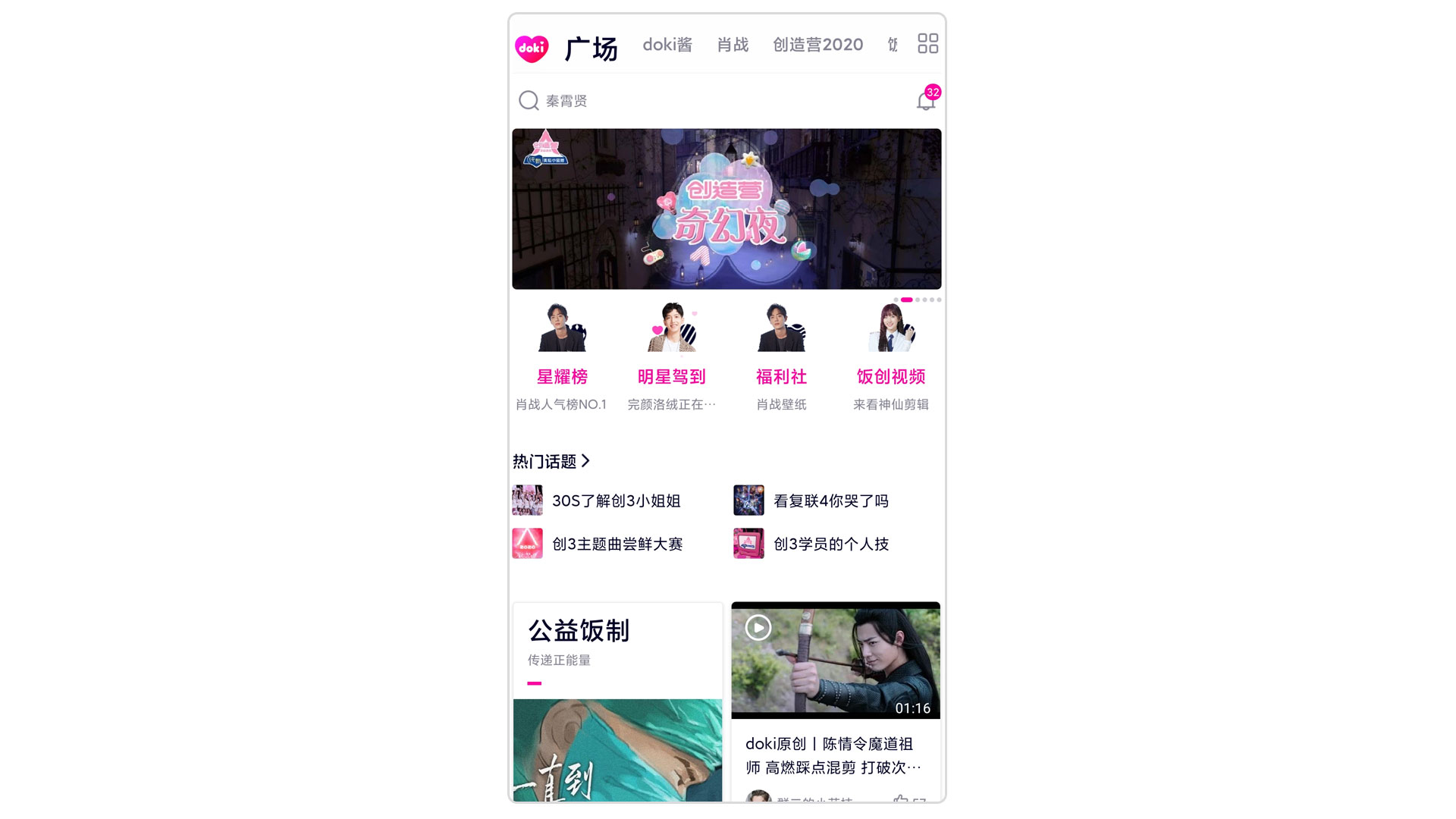Image resolution: width=1456 pixels, height=819 pixels.
Task: Open the 公益饭制 card
Action: [617, 701]
